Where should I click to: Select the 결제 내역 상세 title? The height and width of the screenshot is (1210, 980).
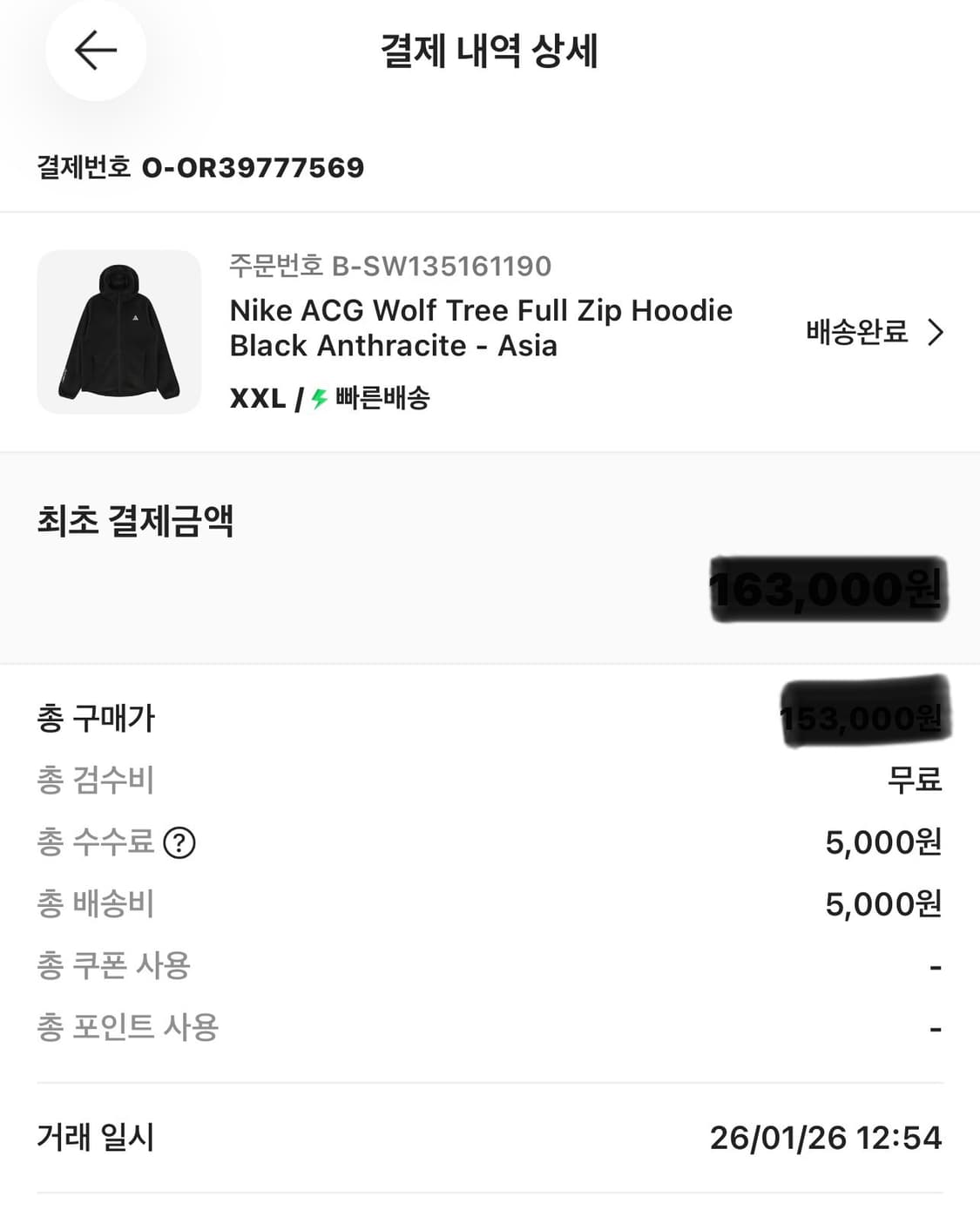[x=490, y=51]
